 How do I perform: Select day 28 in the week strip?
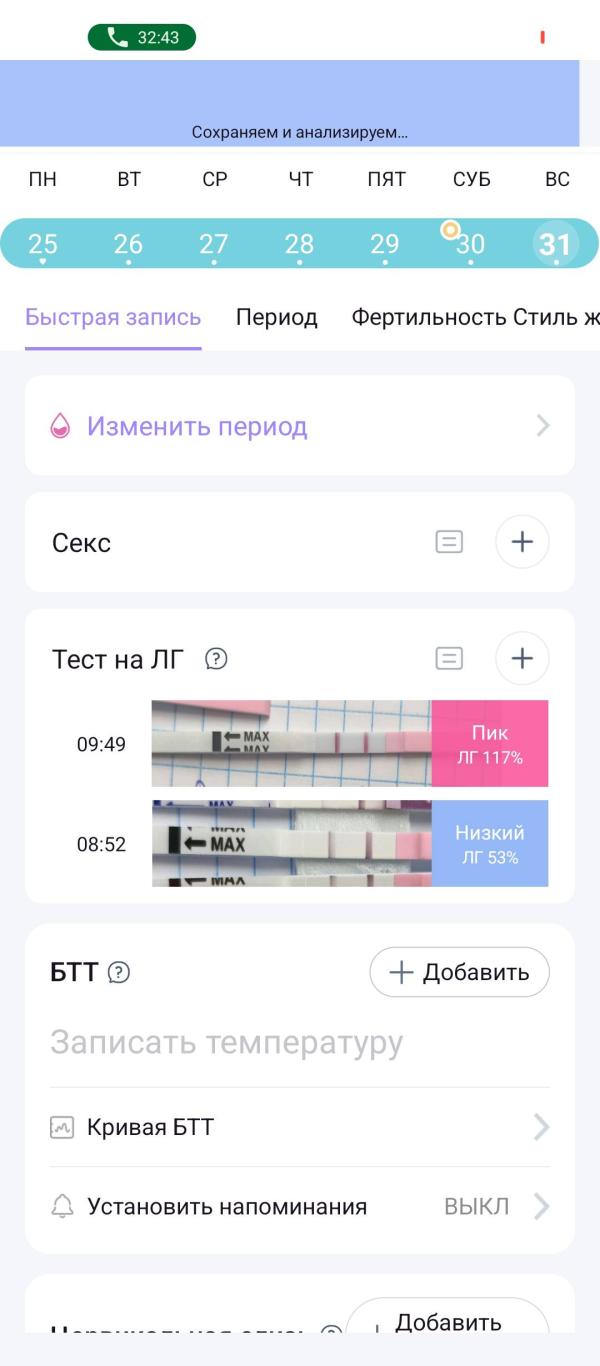coord(299,244)
